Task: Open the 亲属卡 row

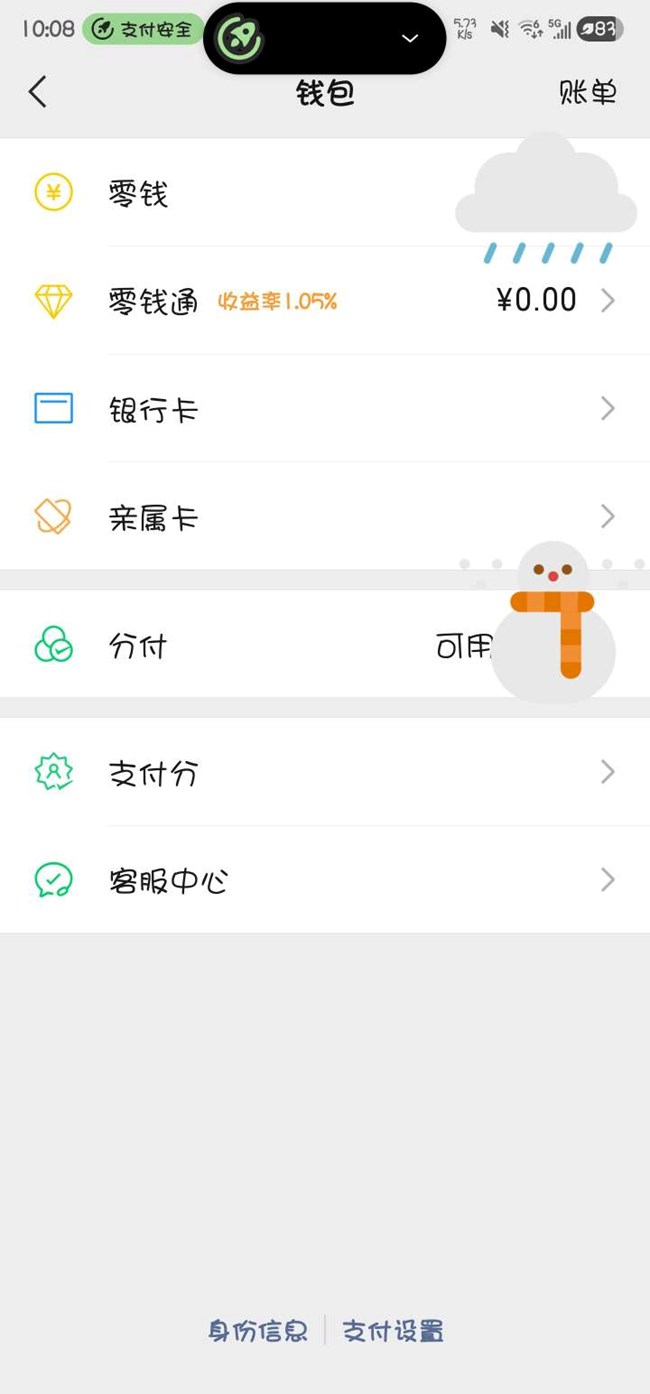Action: click(x=300, y=517)
